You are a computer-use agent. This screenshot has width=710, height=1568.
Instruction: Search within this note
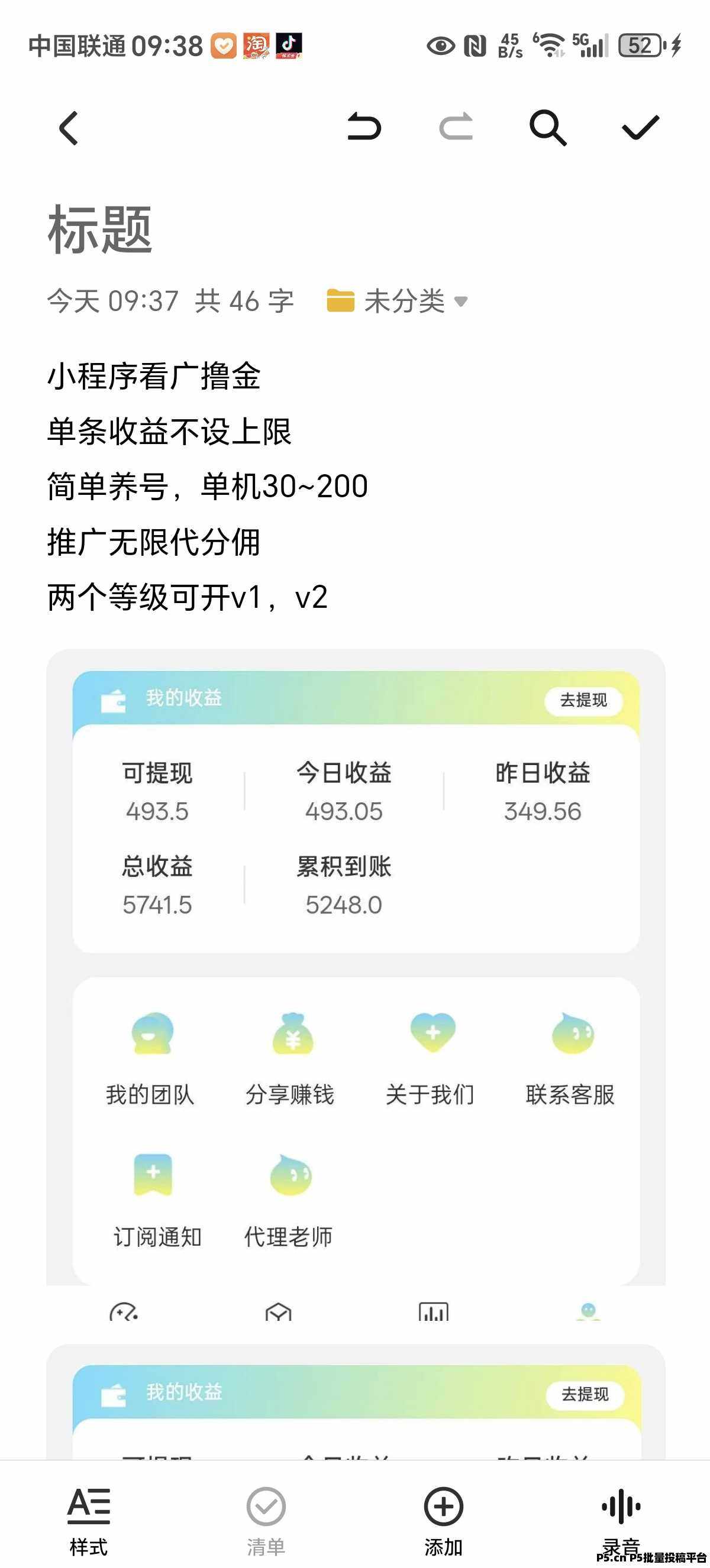tap(547, 127)
